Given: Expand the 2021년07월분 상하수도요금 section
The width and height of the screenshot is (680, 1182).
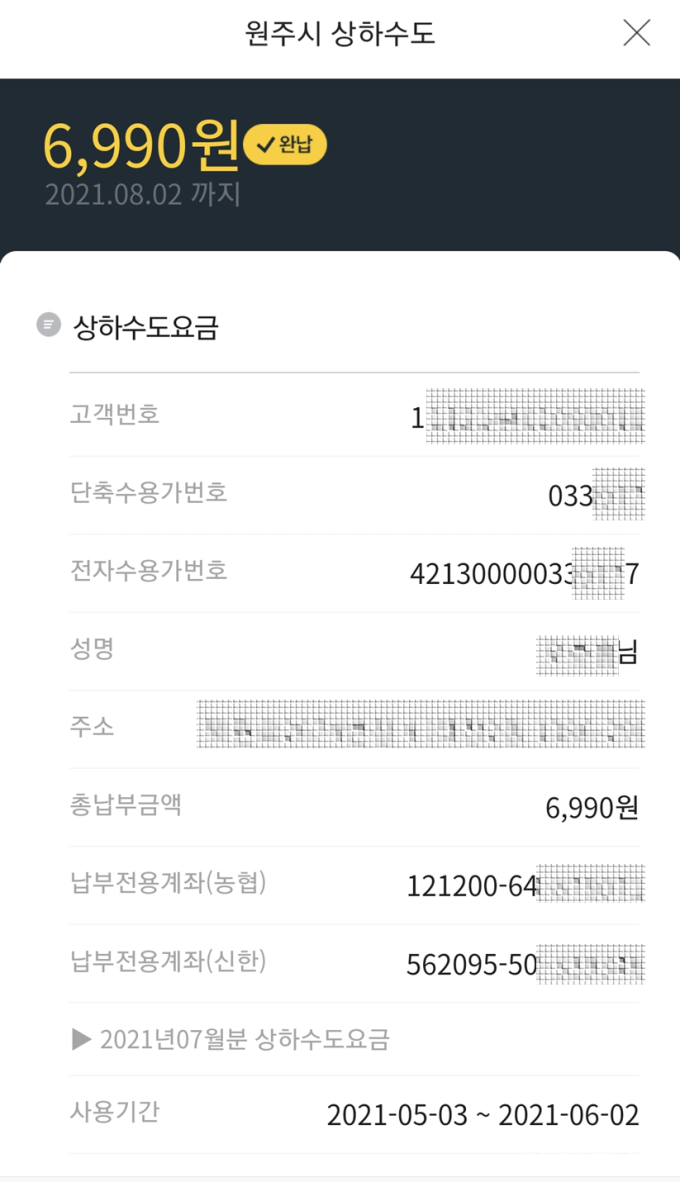Looking at the screenshot, I should pos(231,1040).
